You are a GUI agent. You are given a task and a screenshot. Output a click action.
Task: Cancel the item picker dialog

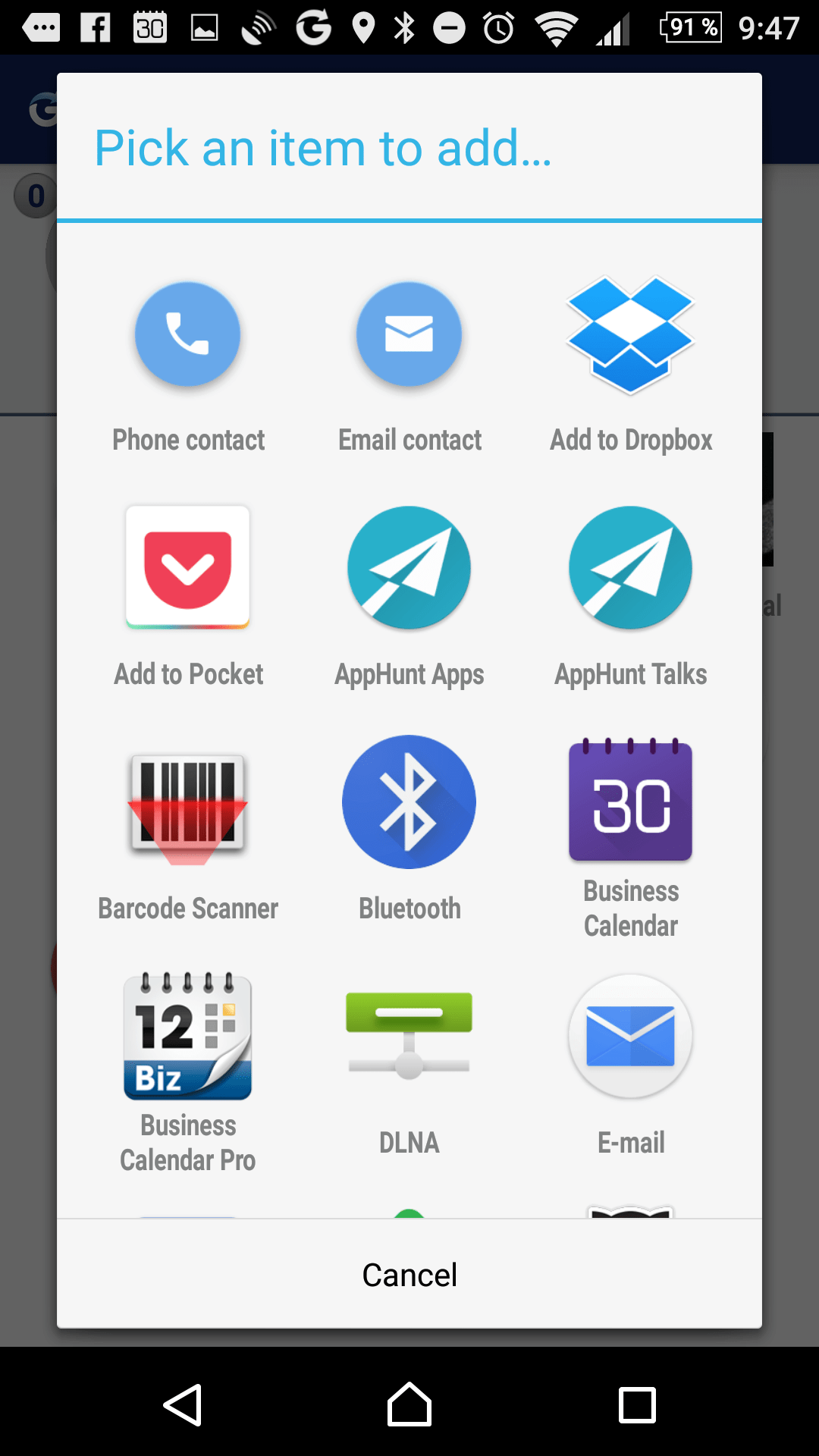coord(409,1275)
